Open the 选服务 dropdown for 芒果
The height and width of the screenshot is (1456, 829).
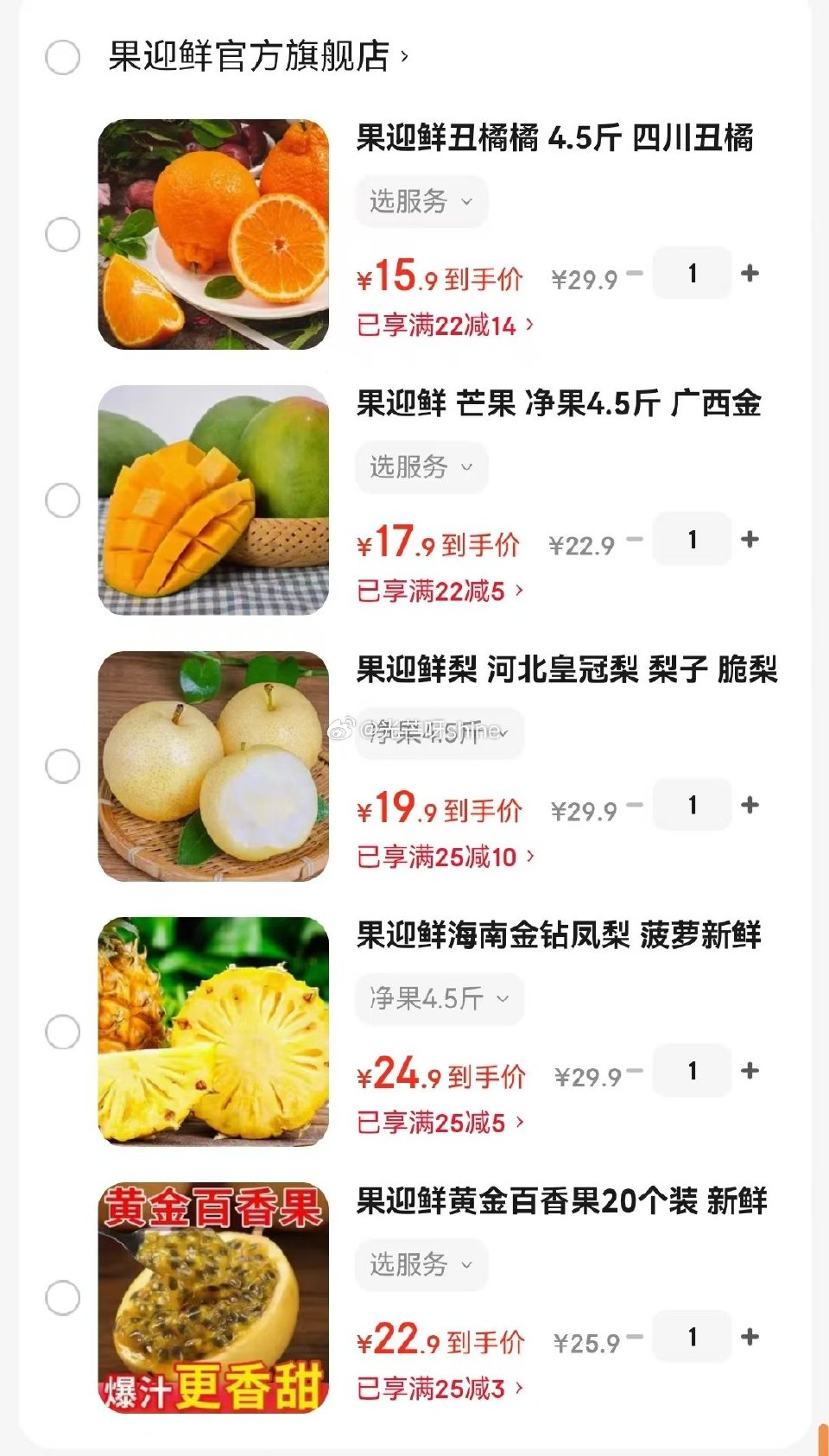pyautogui.click(x=421, y=468)
